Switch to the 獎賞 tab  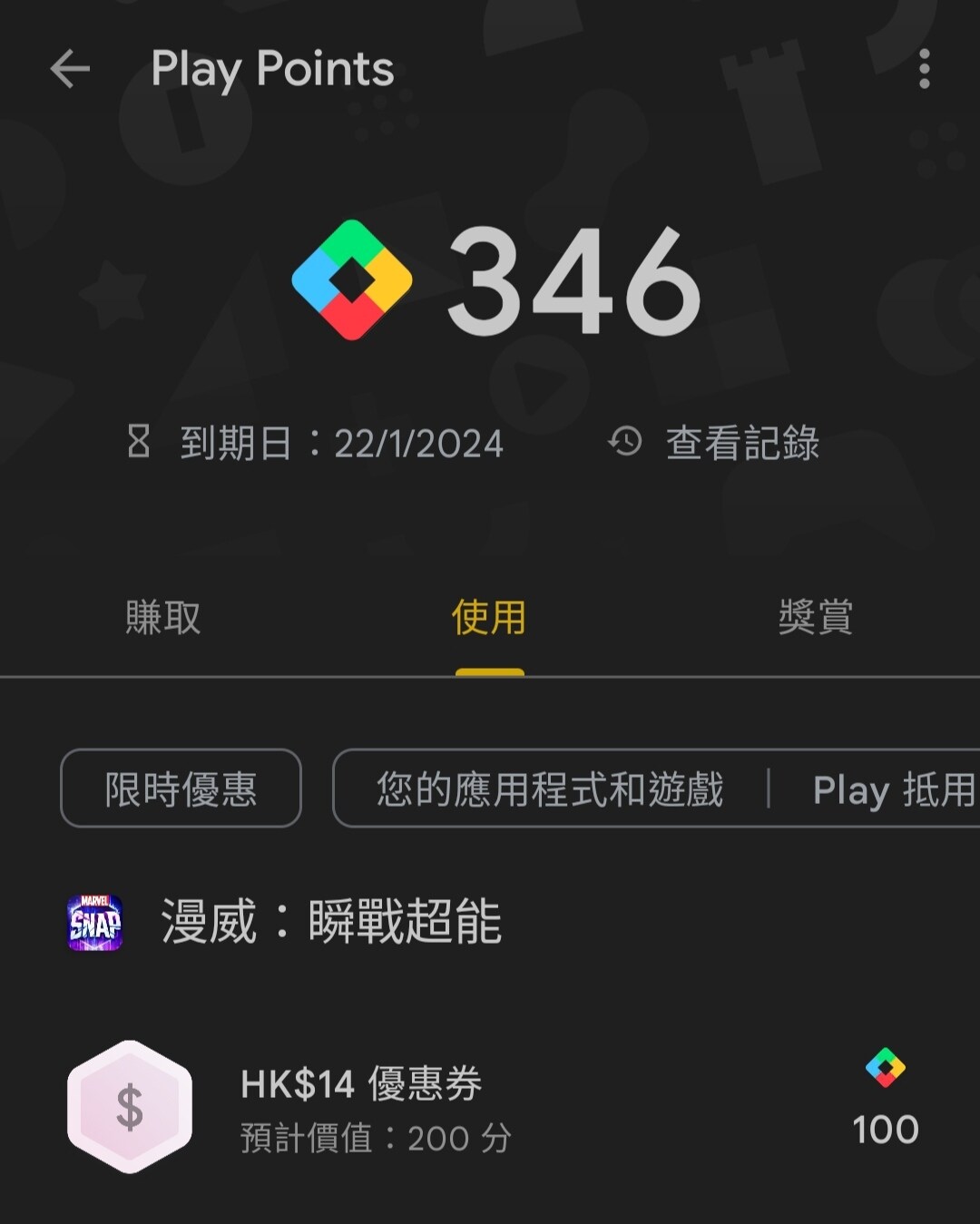(815, 618)
